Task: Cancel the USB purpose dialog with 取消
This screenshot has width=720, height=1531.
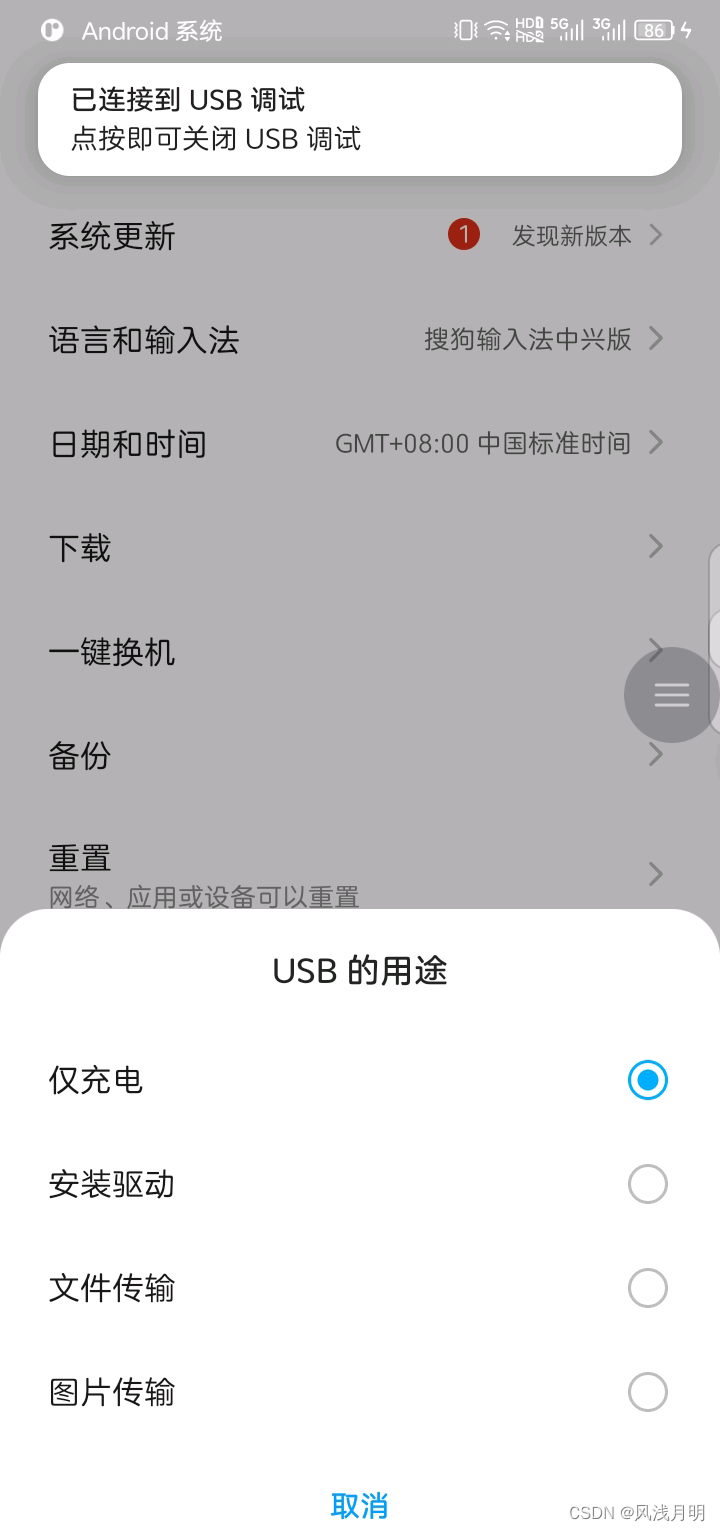Action: click(360, 1505)
